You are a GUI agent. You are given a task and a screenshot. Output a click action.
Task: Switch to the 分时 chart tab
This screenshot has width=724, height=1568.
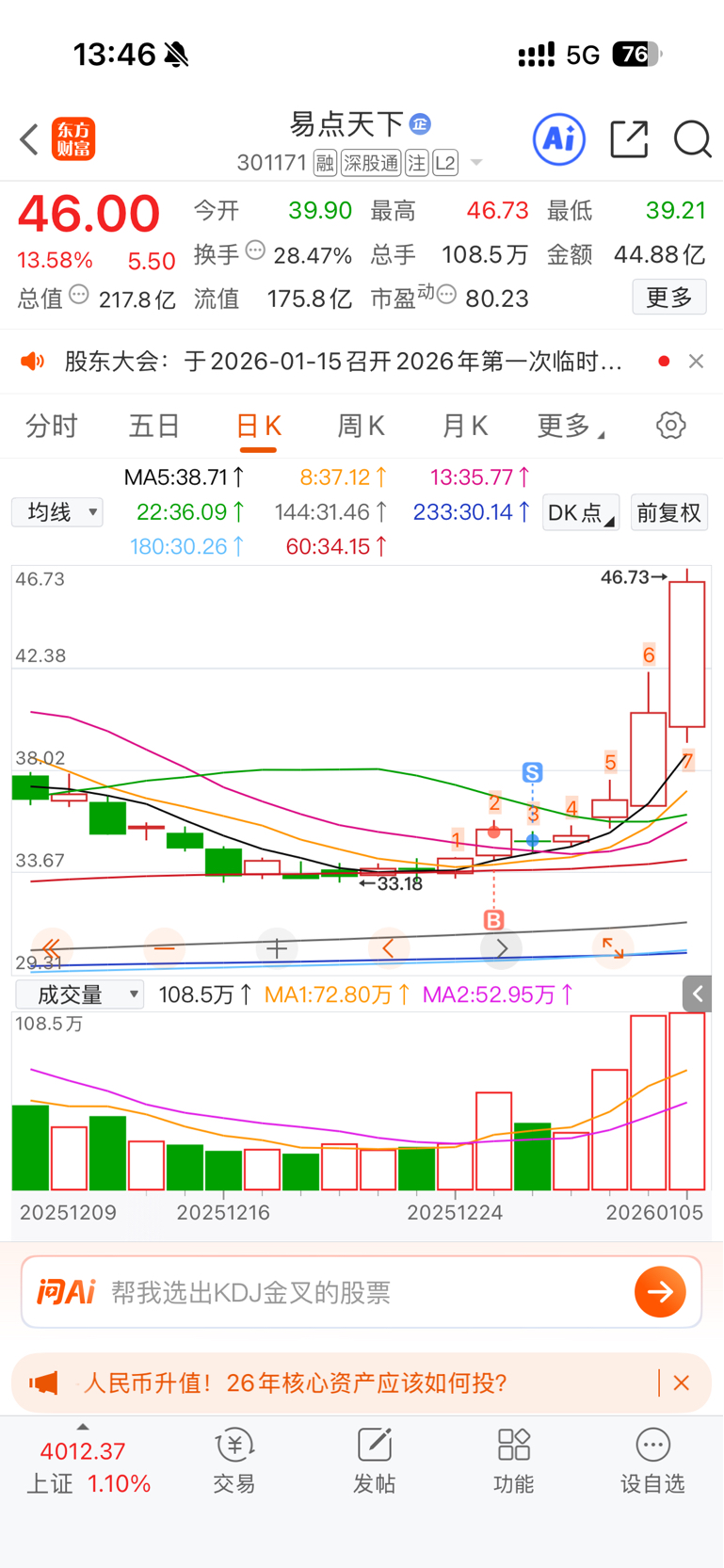pyautogui.click(x=52, y=427)
